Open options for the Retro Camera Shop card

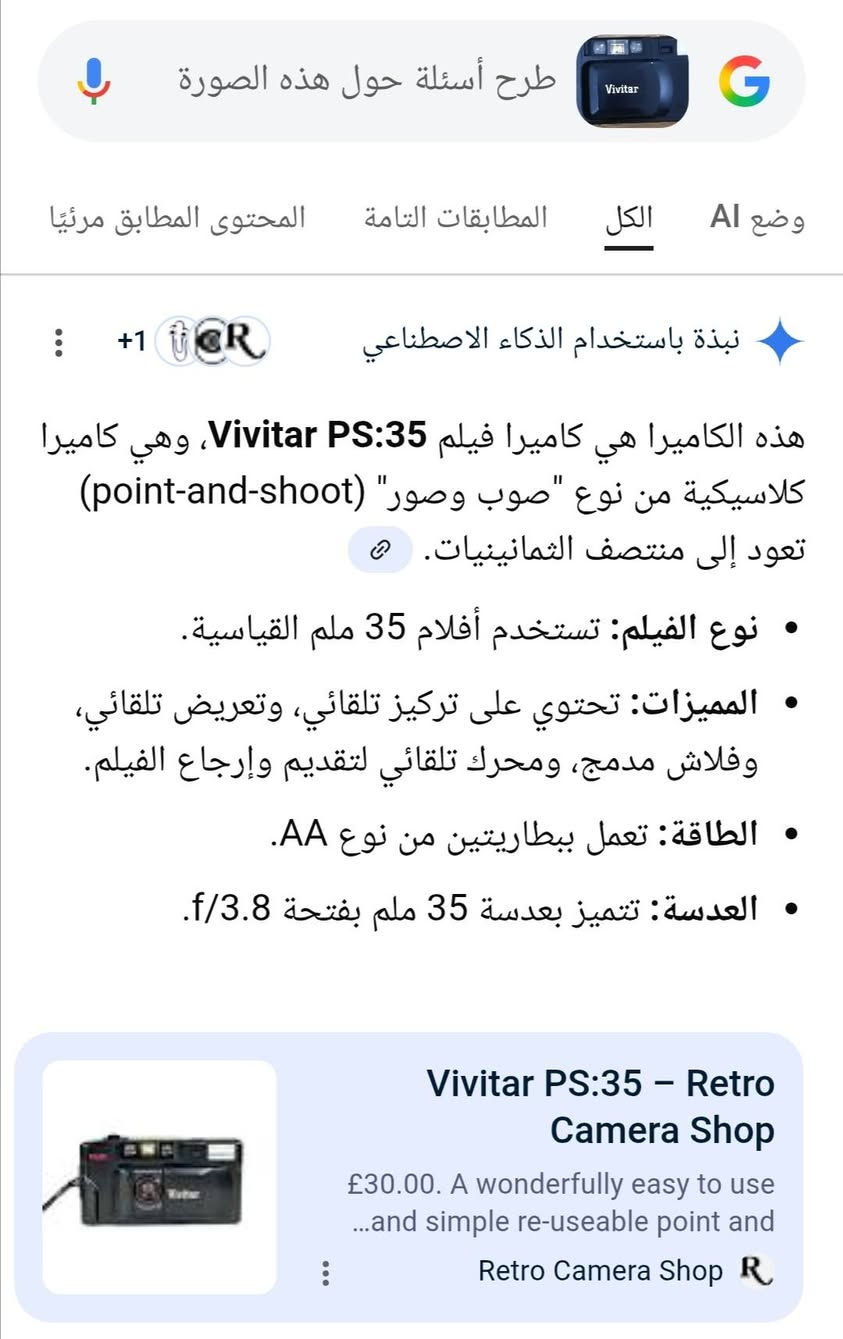[x=325, y=1273]
